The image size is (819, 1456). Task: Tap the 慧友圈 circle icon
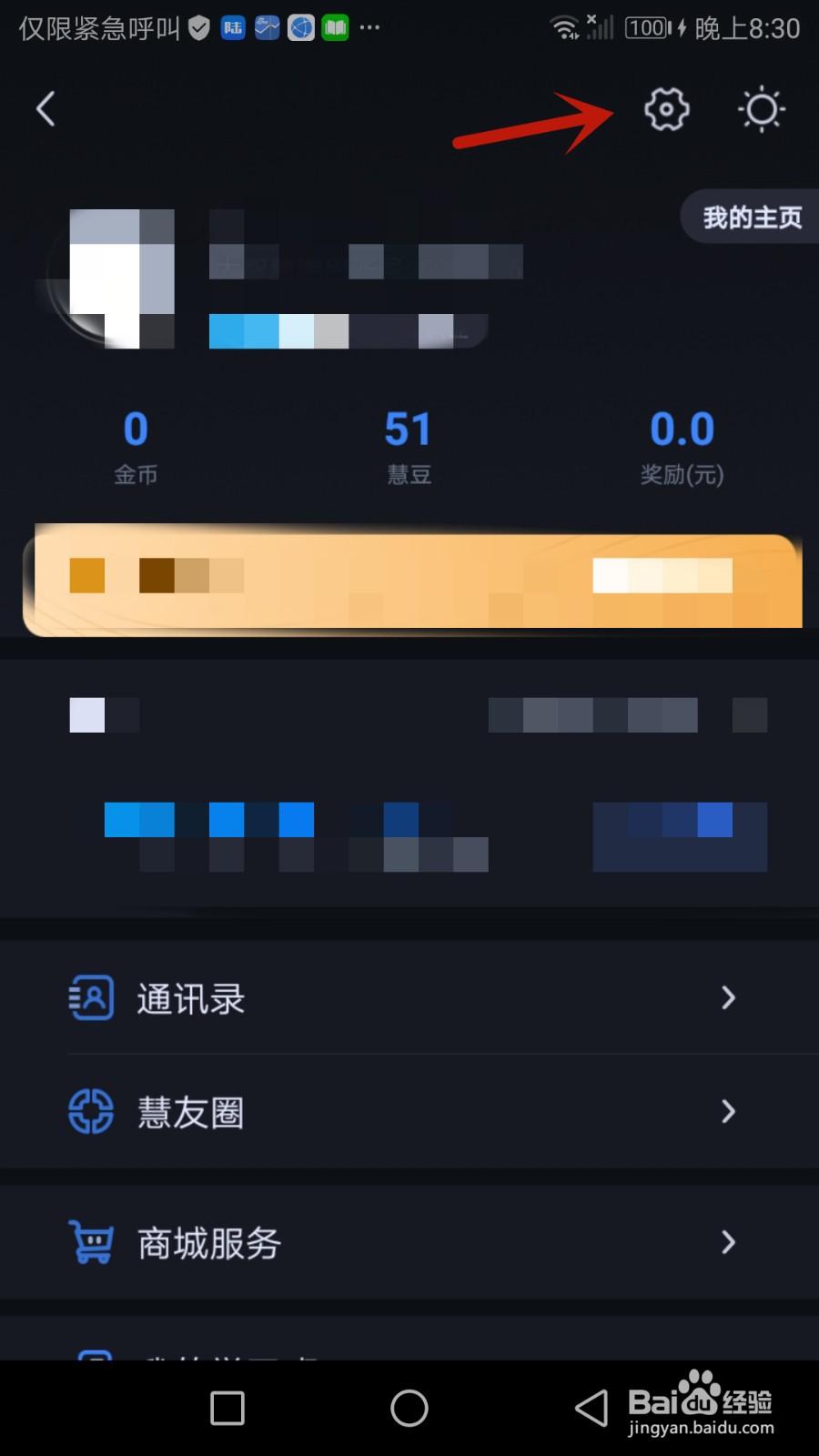[89, 1111]
